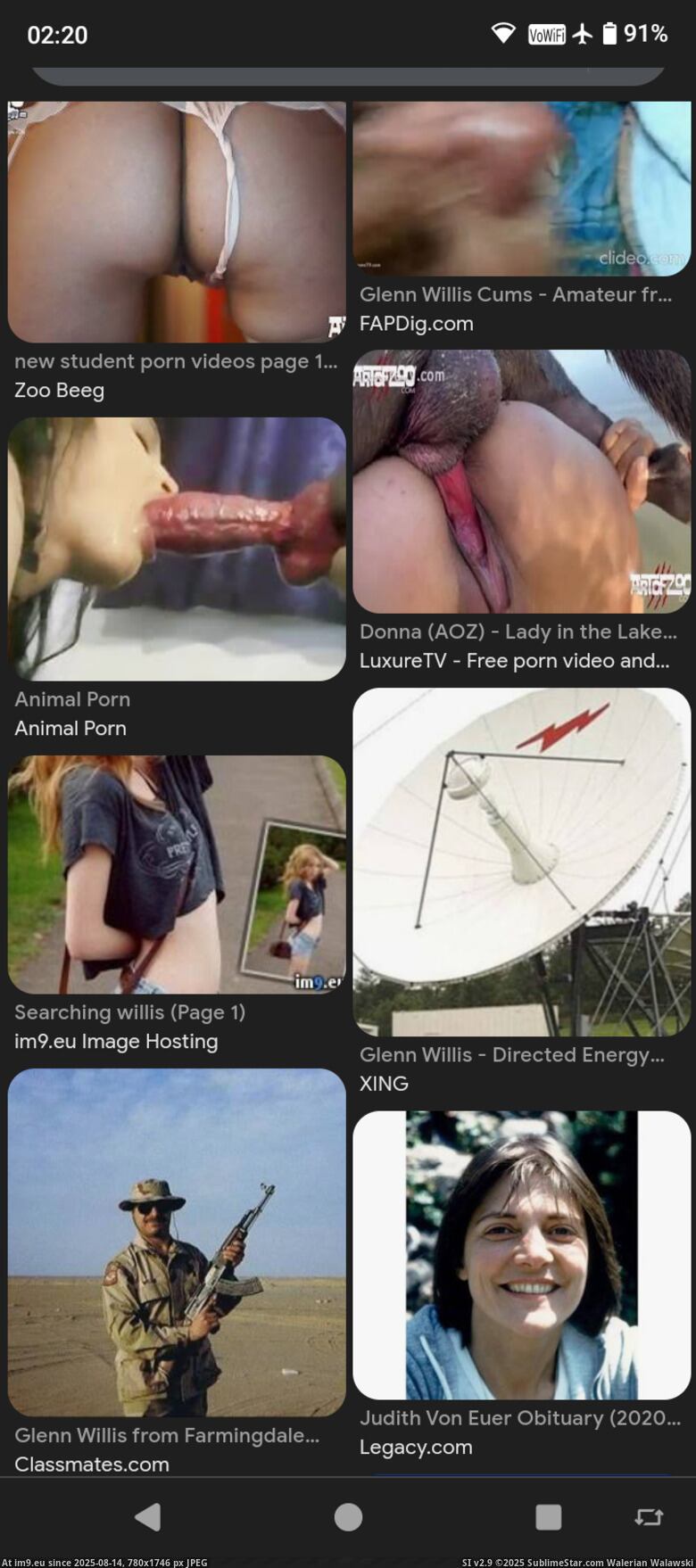Open the im9.eu Image Hosting link
This screenshot has height=1568, width=696.
click(x=116, y=1041)
